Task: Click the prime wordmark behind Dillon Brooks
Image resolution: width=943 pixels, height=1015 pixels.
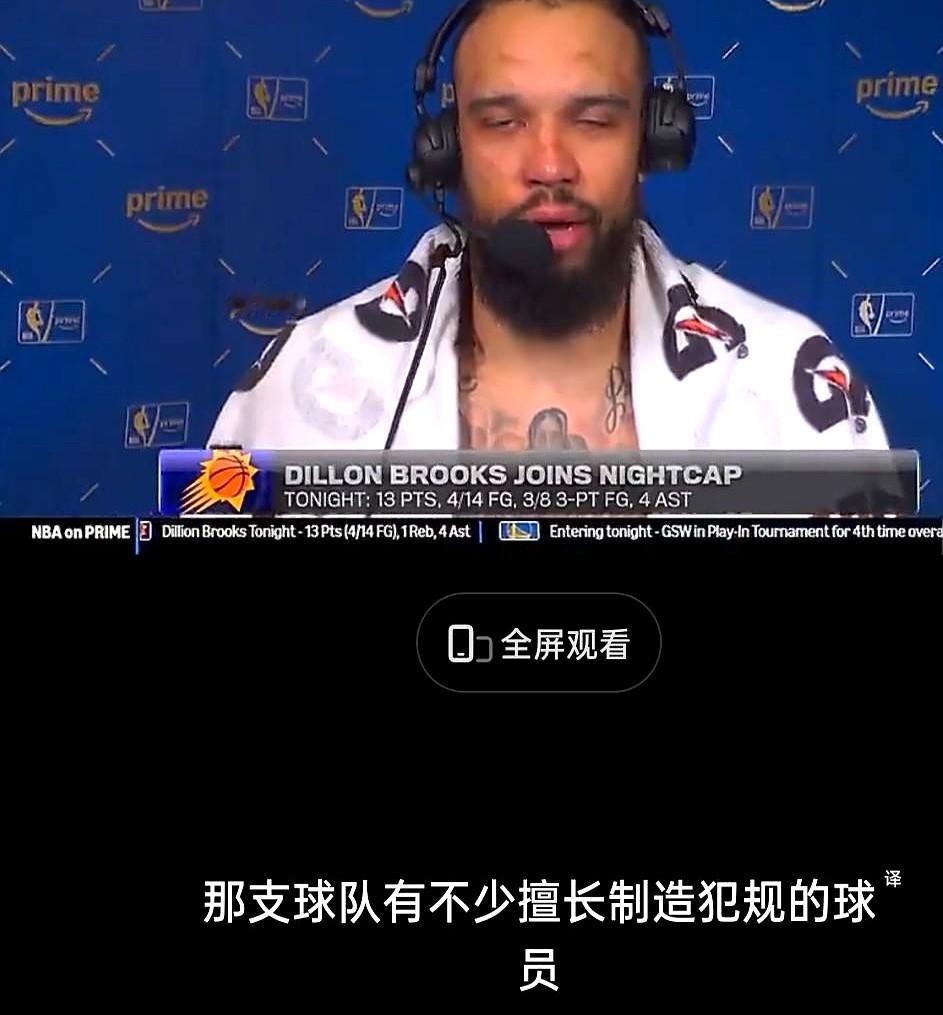Action: tap(164, 202)
